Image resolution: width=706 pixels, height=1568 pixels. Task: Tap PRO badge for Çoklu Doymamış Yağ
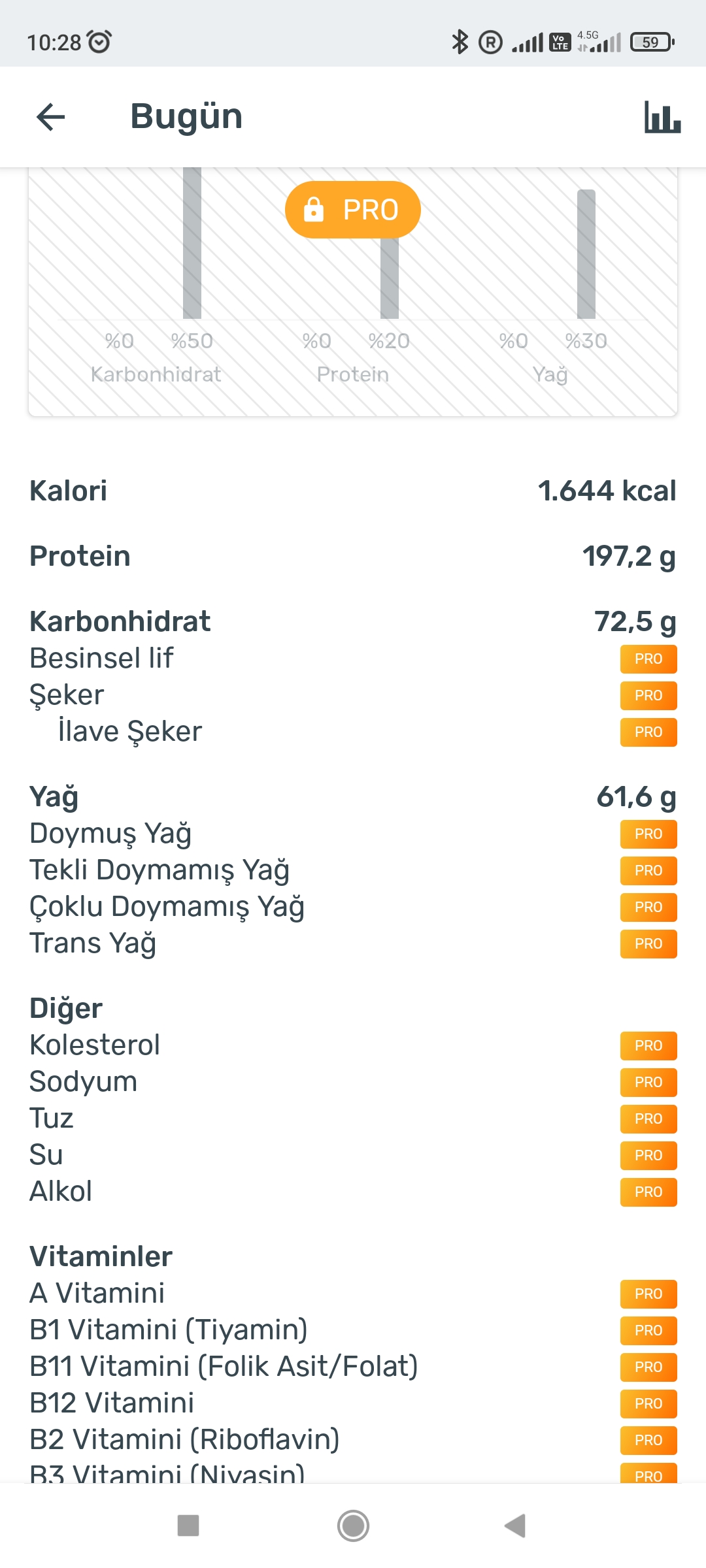coord(648,907)
